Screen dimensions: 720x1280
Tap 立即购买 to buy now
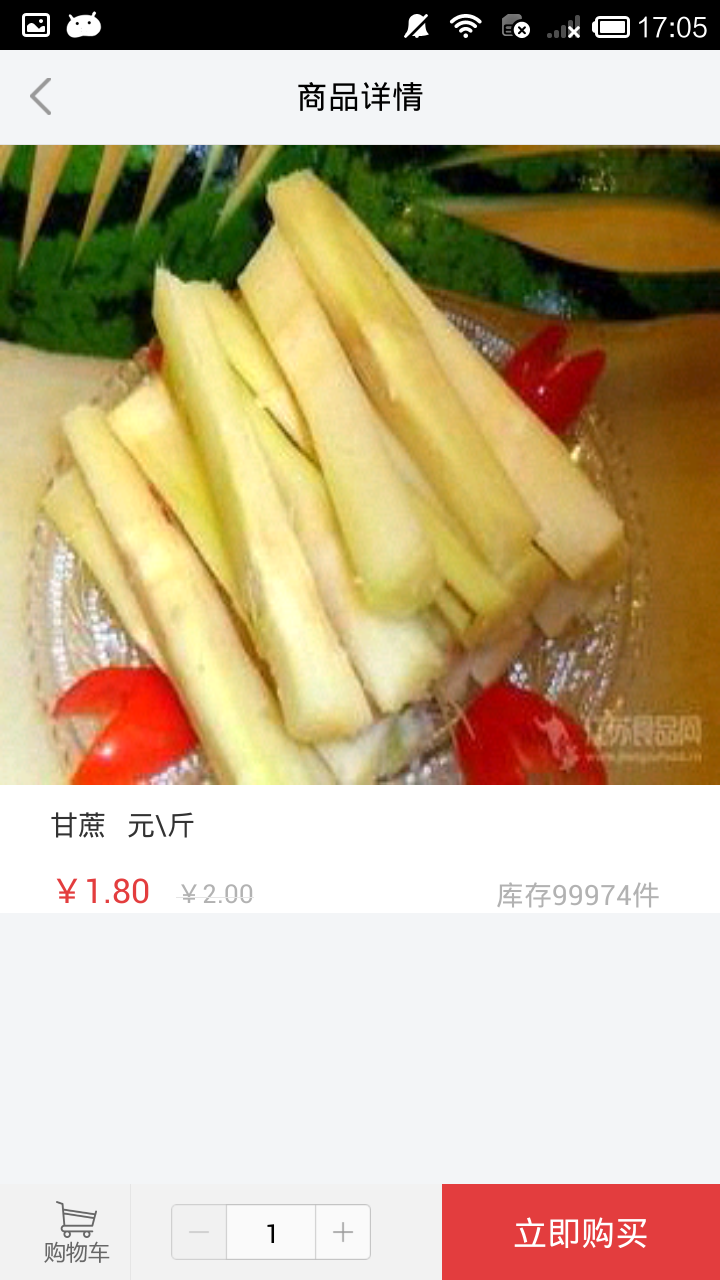pos(581,1232)
